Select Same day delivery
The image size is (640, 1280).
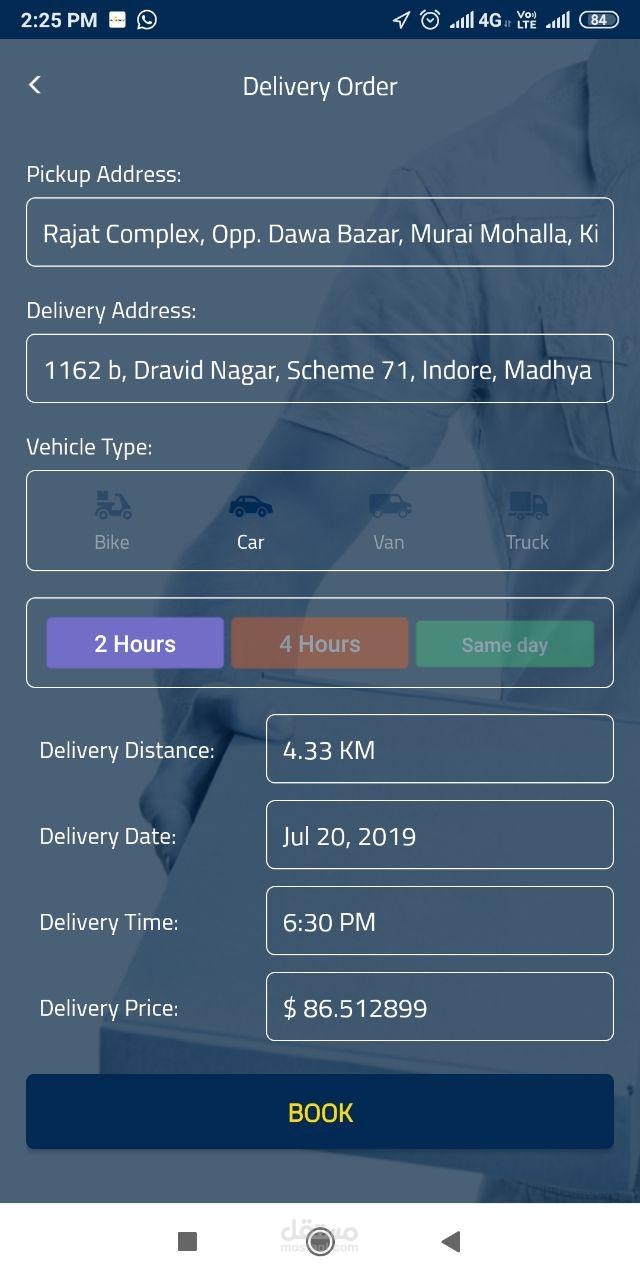[505, 644]
